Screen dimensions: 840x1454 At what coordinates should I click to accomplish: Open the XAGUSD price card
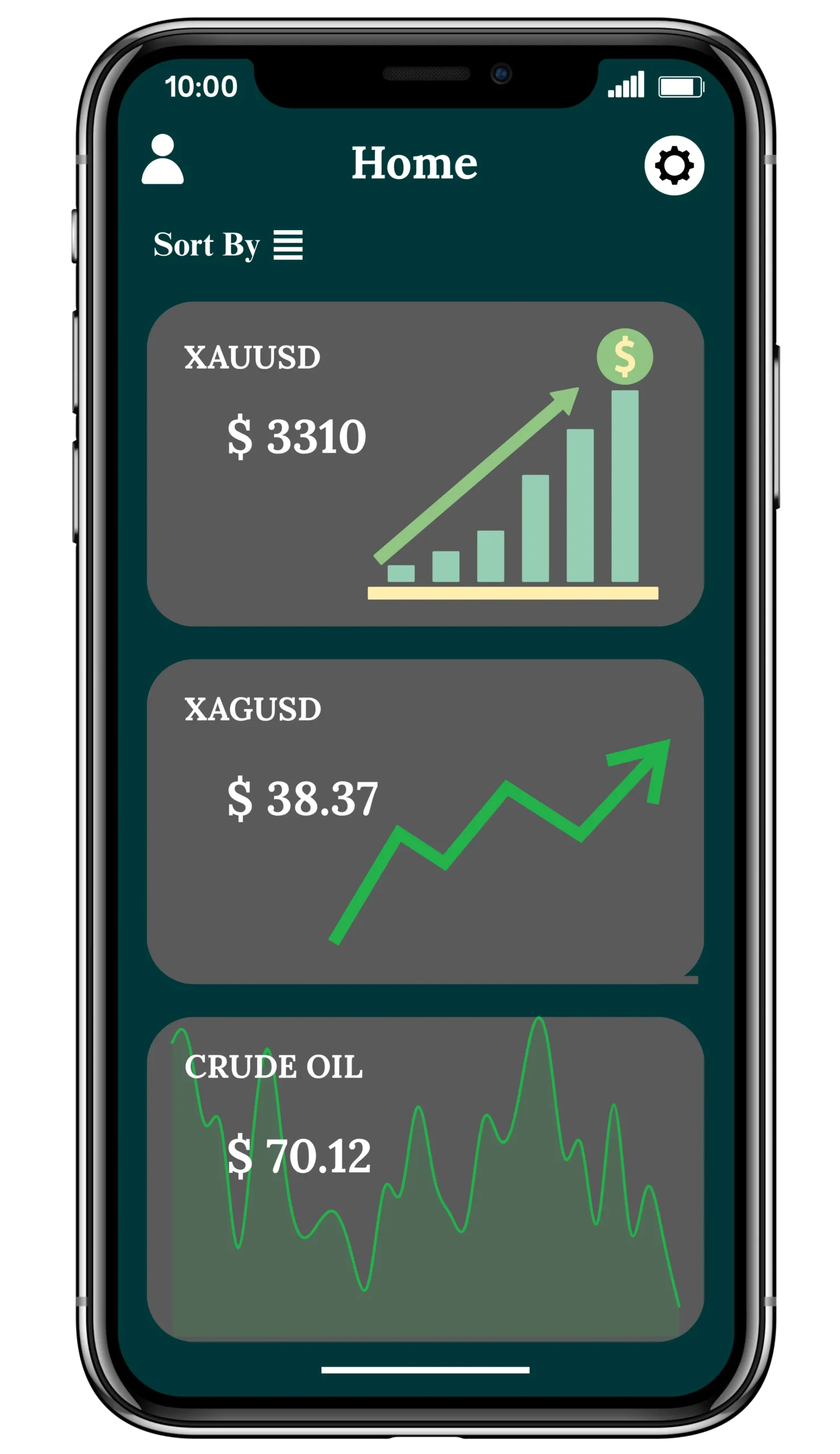tap(425, 821)
